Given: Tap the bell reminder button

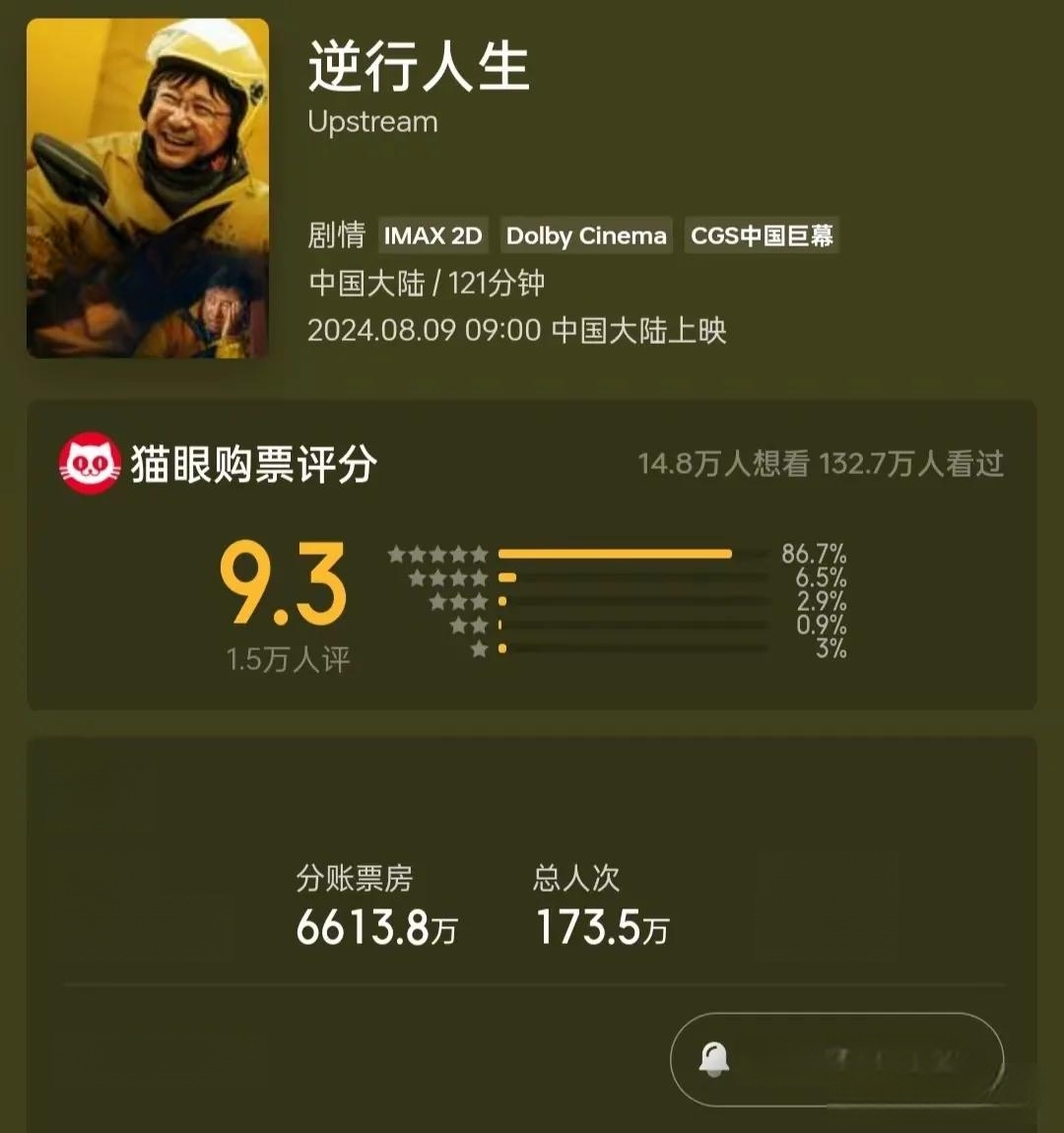Looking at the screenshot, I should (x=835, y=1059).
